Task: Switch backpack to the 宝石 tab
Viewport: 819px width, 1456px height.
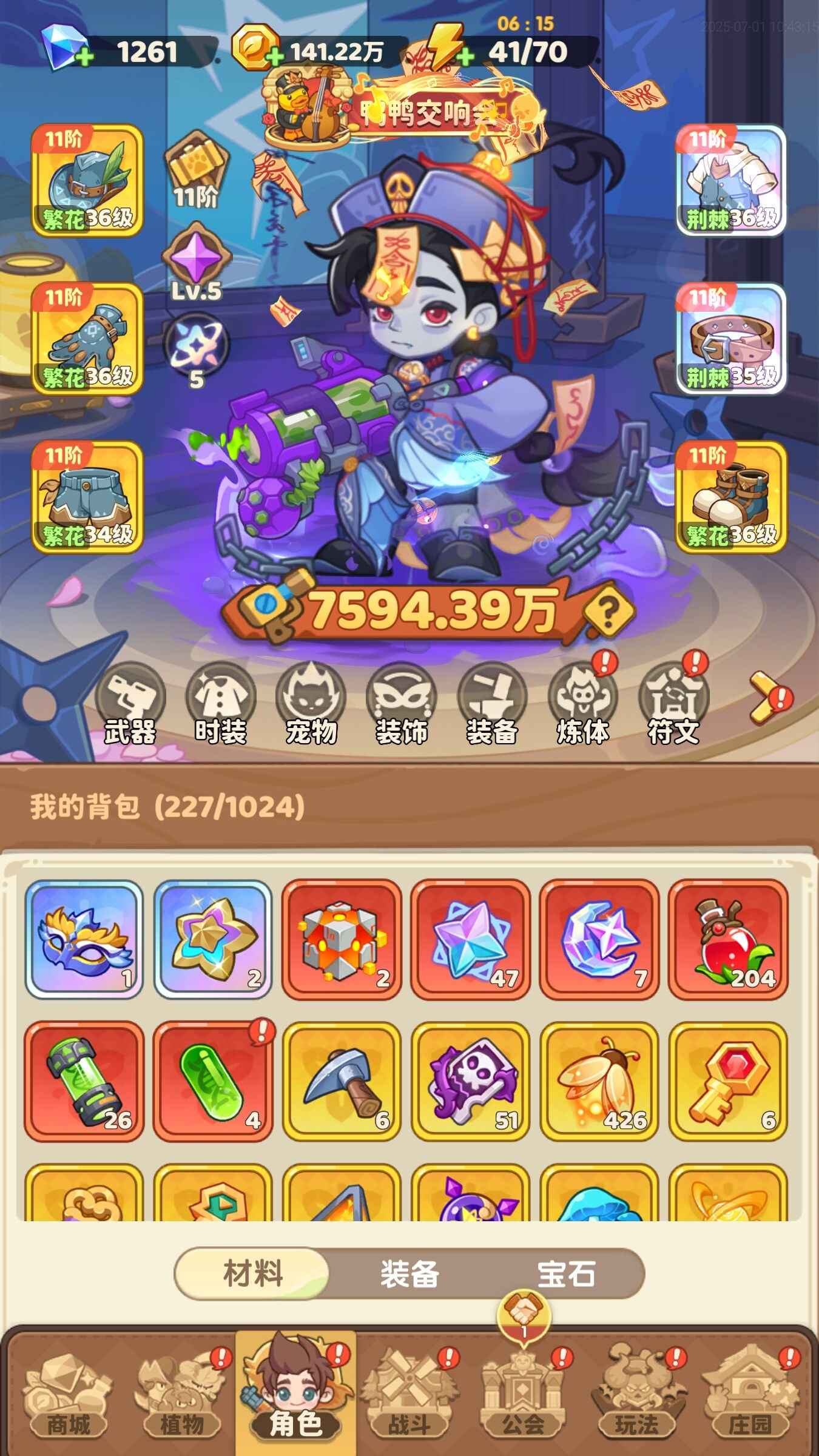Action: click(566, 1274)
